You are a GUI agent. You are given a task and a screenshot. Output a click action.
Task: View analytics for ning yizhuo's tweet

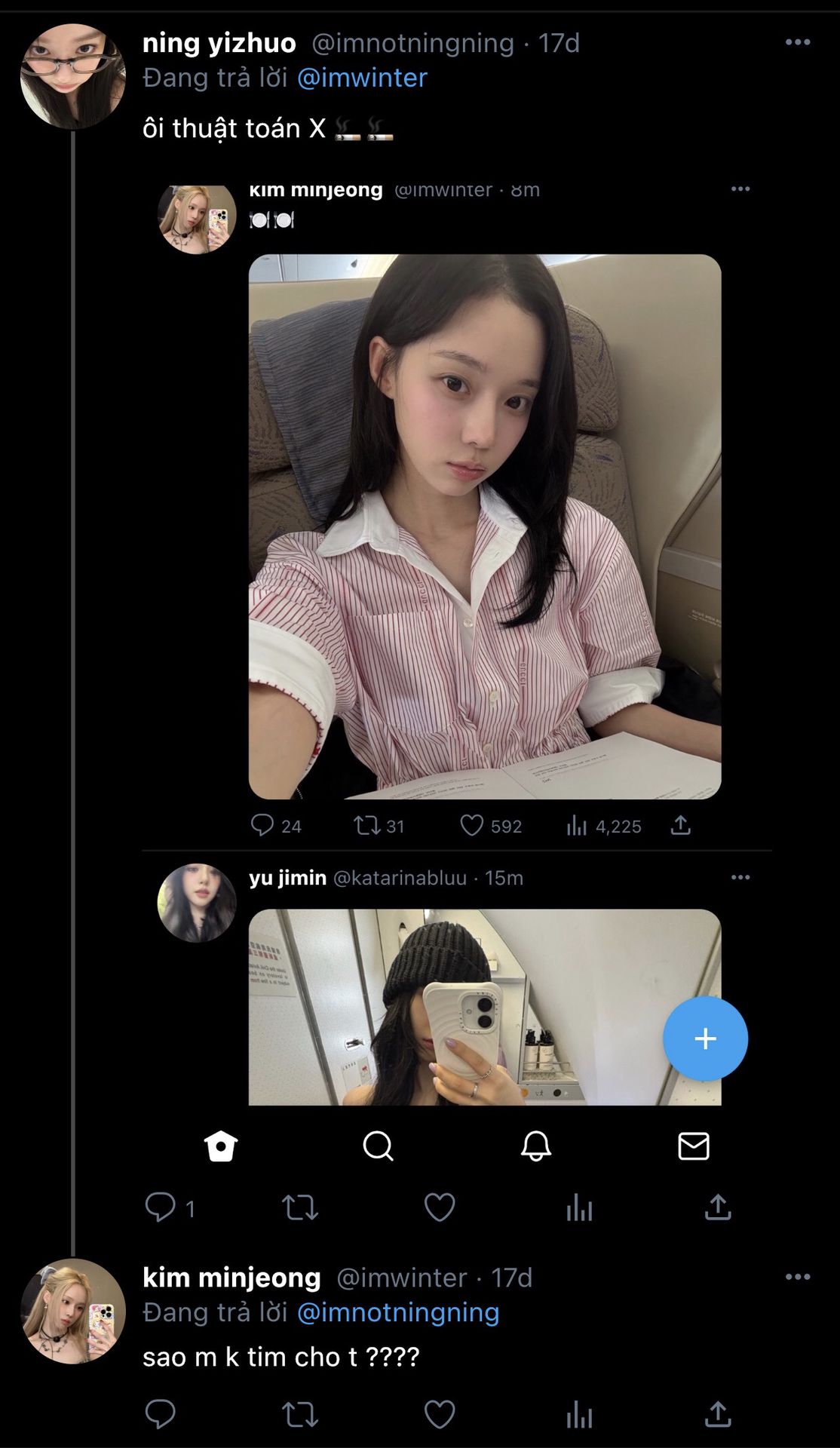coord(579,1207)
